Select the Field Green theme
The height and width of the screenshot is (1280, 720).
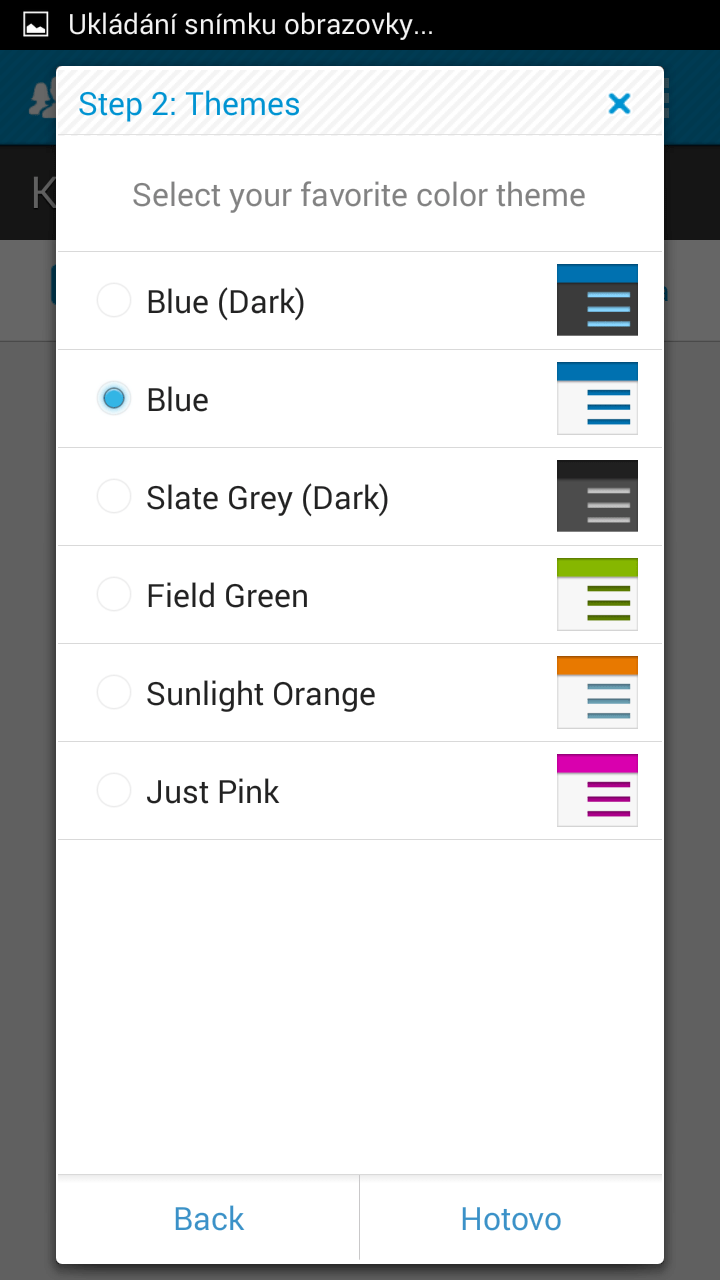click(360, 595)
